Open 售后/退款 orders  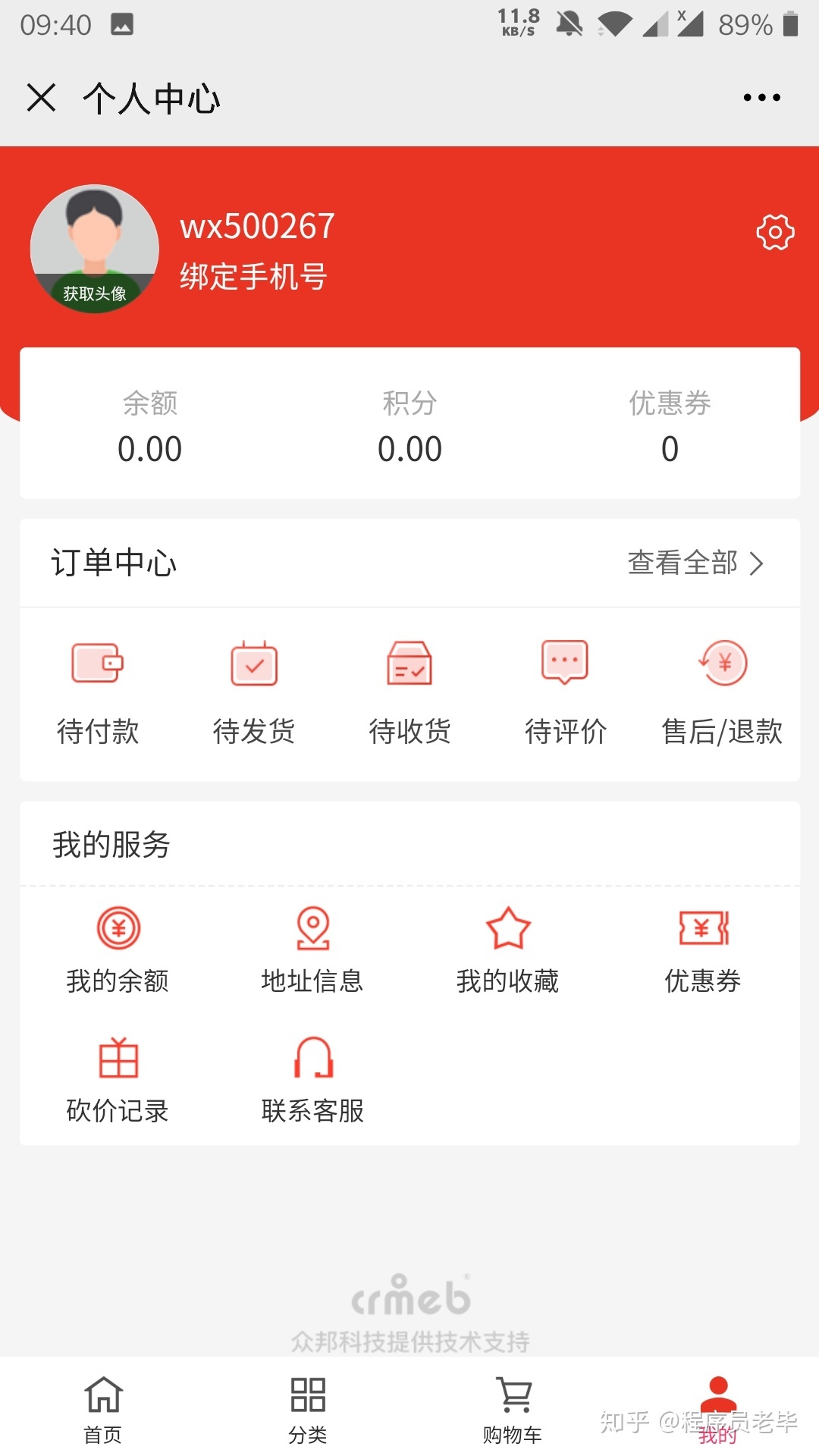tap(722, 692)
